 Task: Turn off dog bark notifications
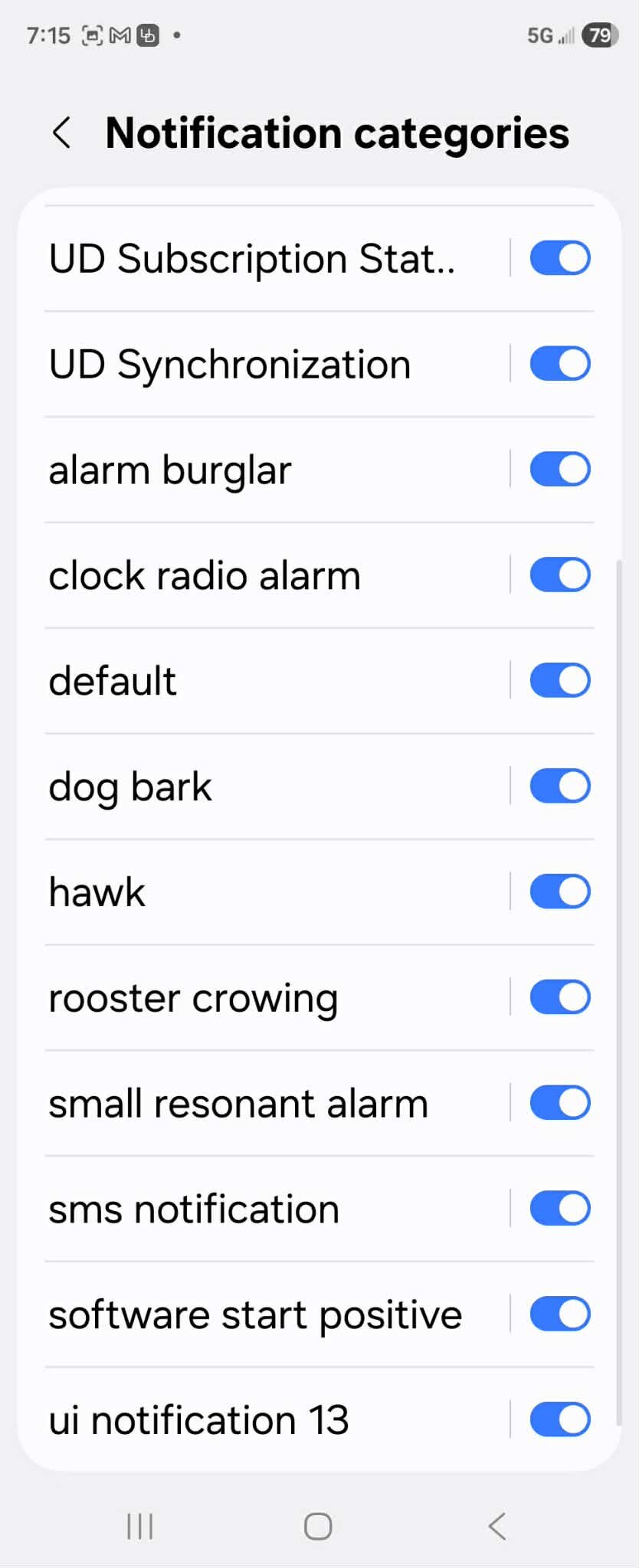pos(560,787)
